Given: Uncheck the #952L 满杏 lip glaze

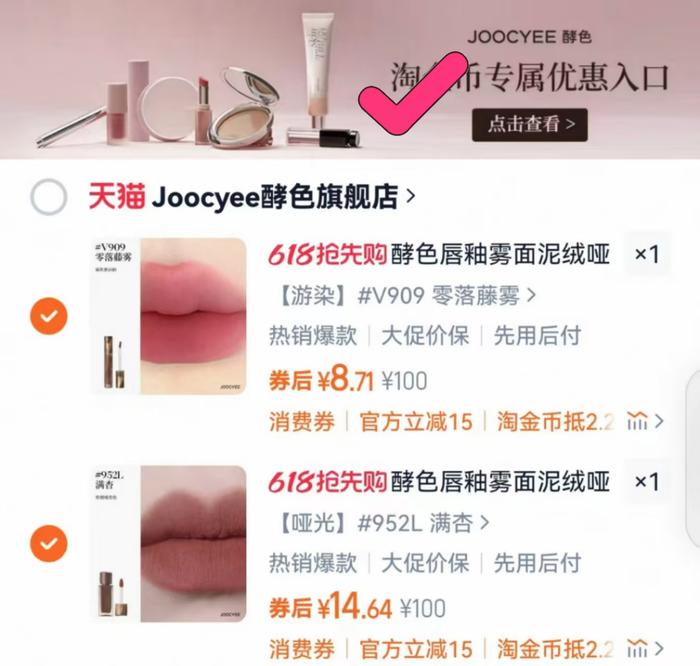Looking at the screenshot, I should 48,545.
